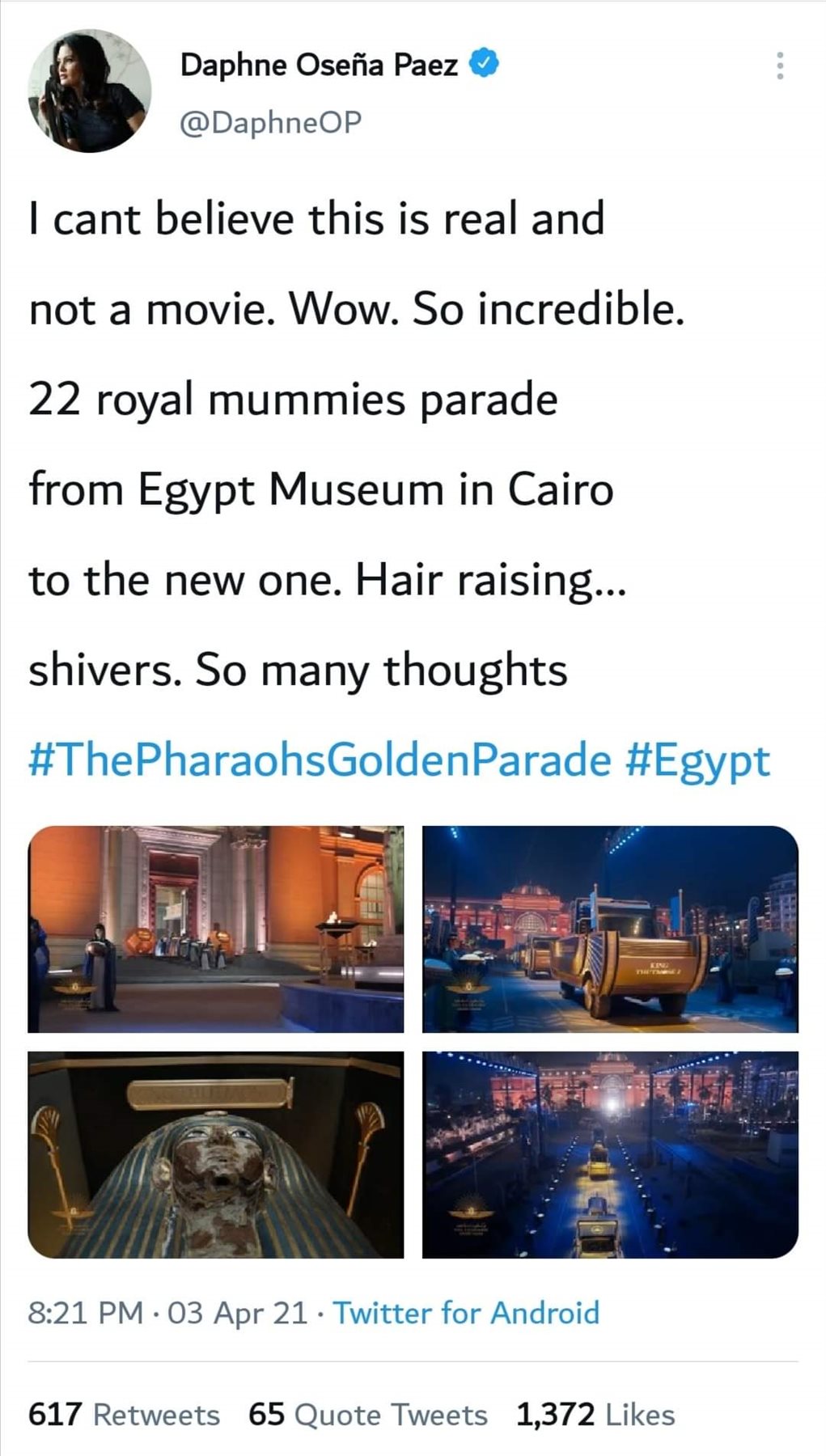Show the 617 Retweets list
The height and width of the screenshot is (1456, 826).
[x=124, y=1415]
